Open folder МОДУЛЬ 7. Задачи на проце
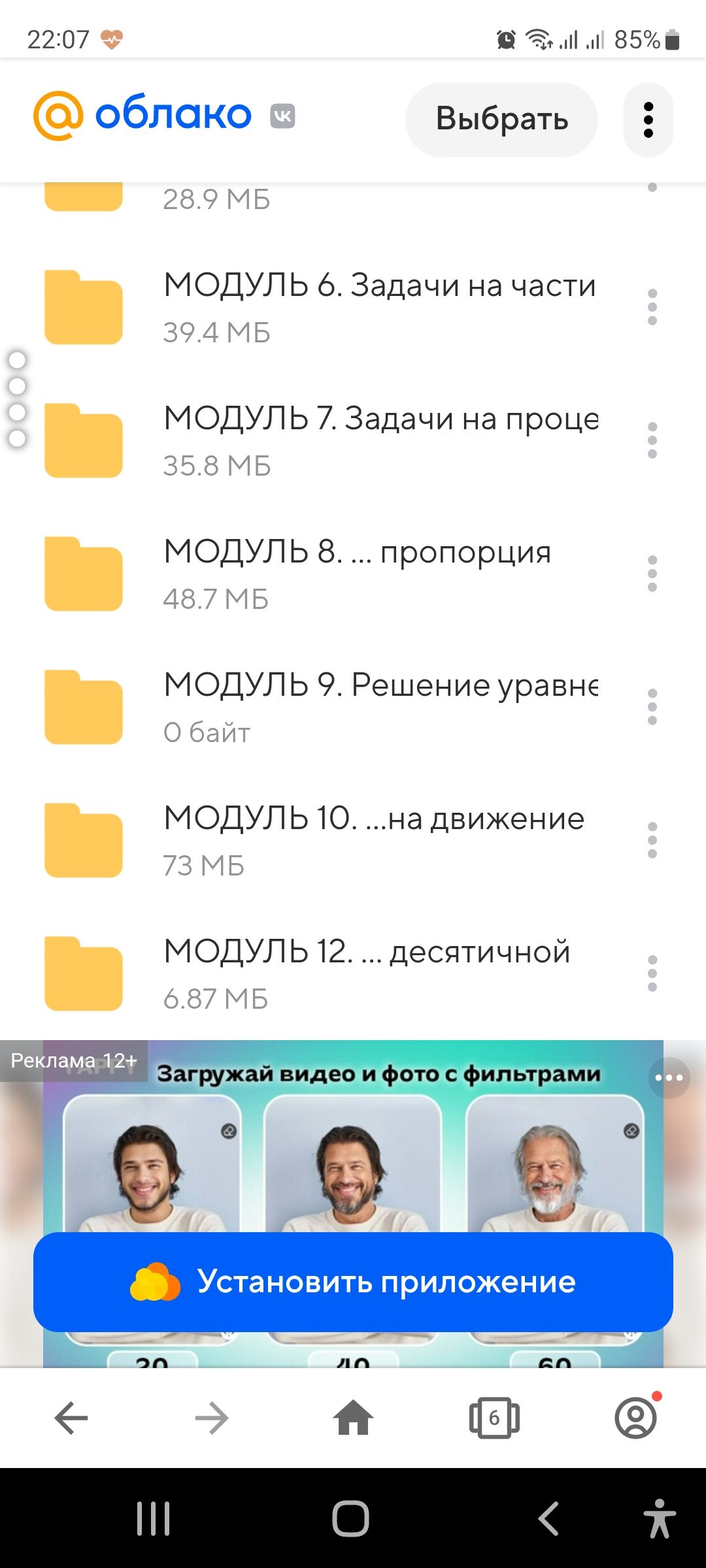Screen dimensions: 706x1568 (379, 440)
